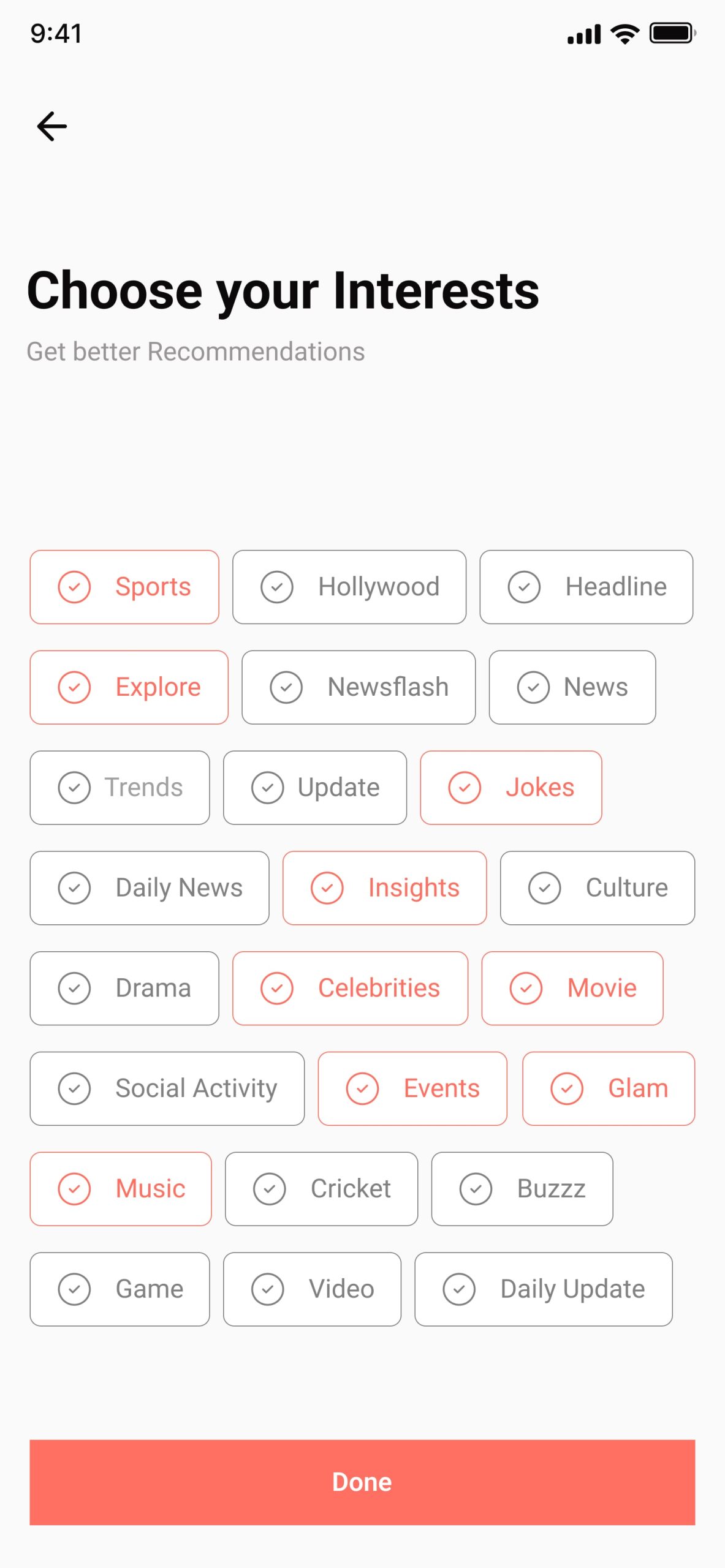Deselect the Music chip

[121, 1189]
